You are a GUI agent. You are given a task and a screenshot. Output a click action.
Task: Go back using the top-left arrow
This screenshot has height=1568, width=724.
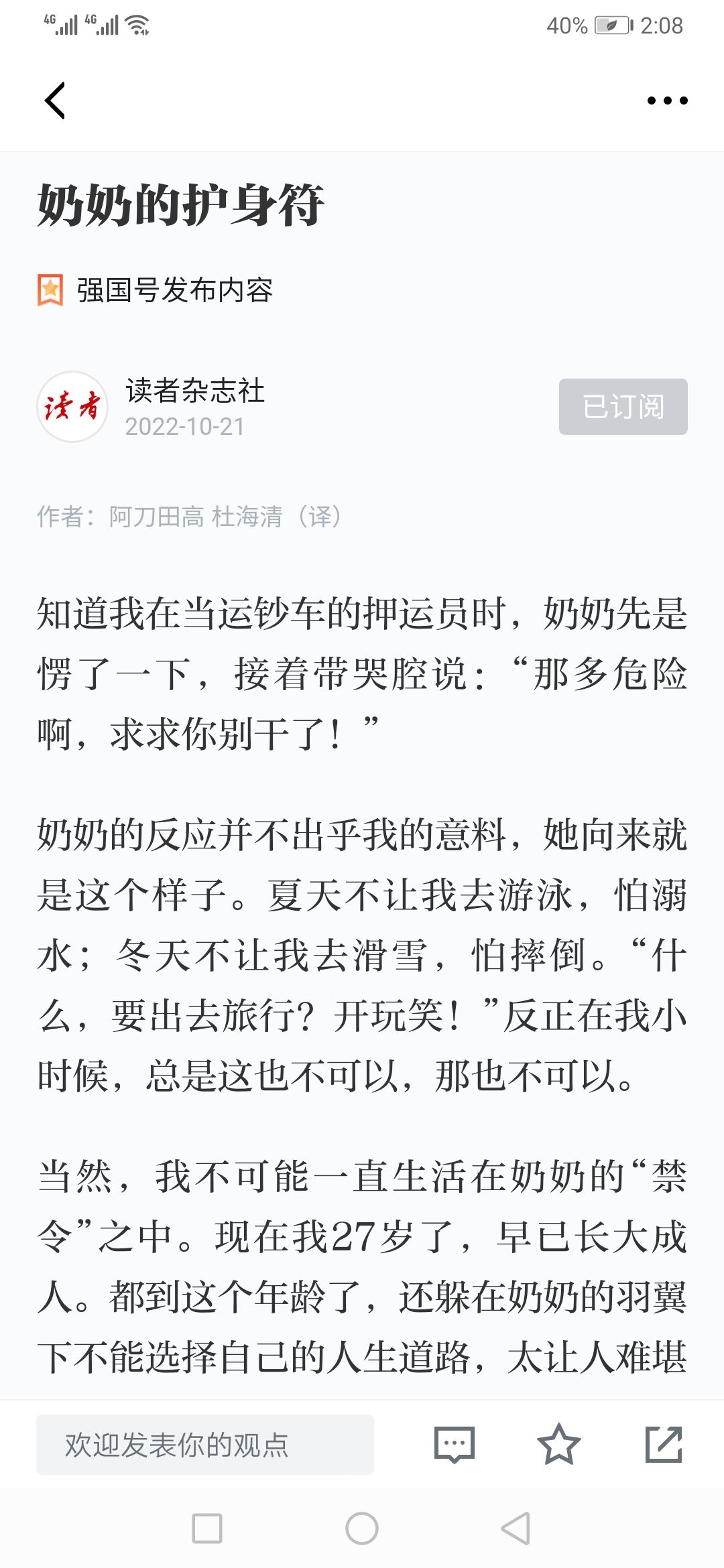coord(55,101)
